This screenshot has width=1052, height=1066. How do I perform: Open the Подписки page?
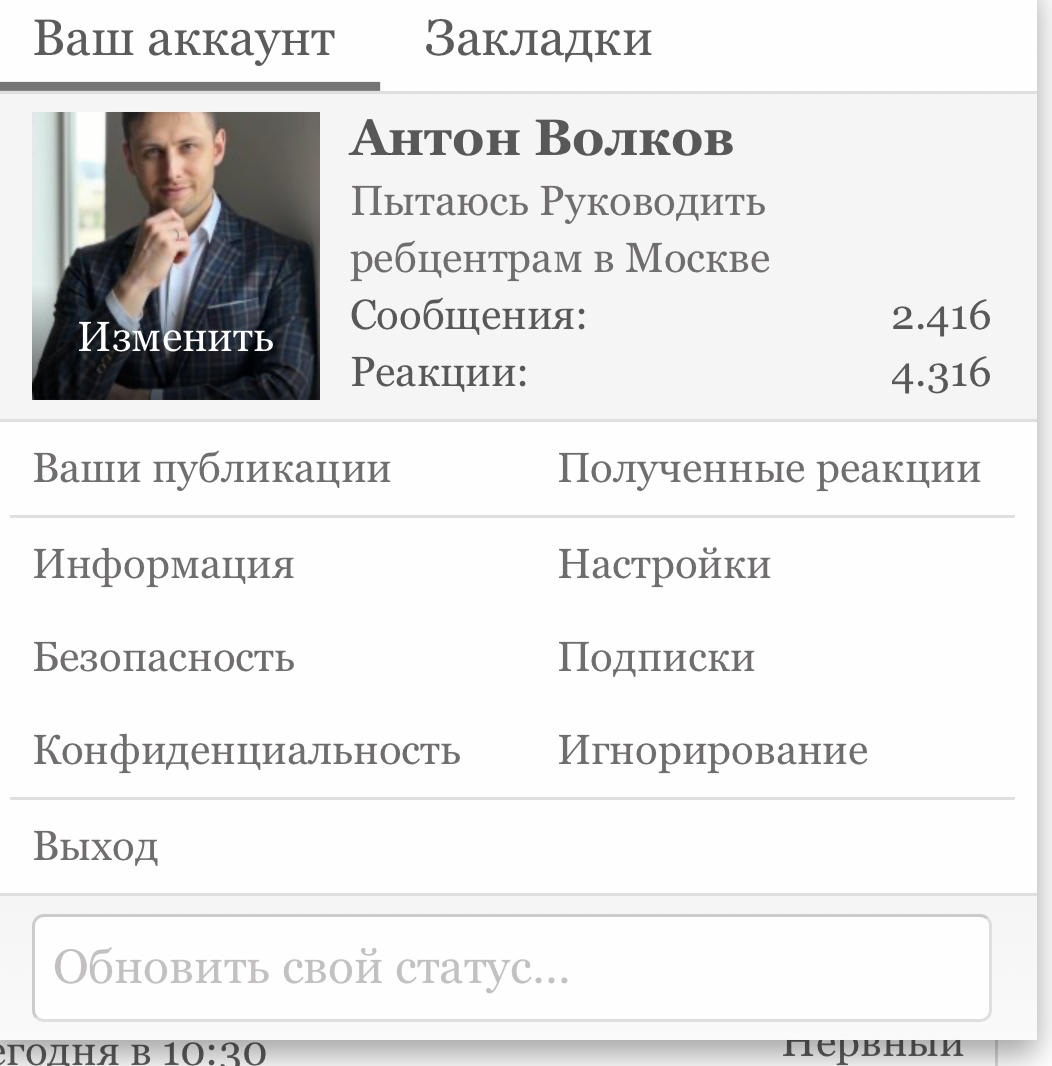point(656,658)
